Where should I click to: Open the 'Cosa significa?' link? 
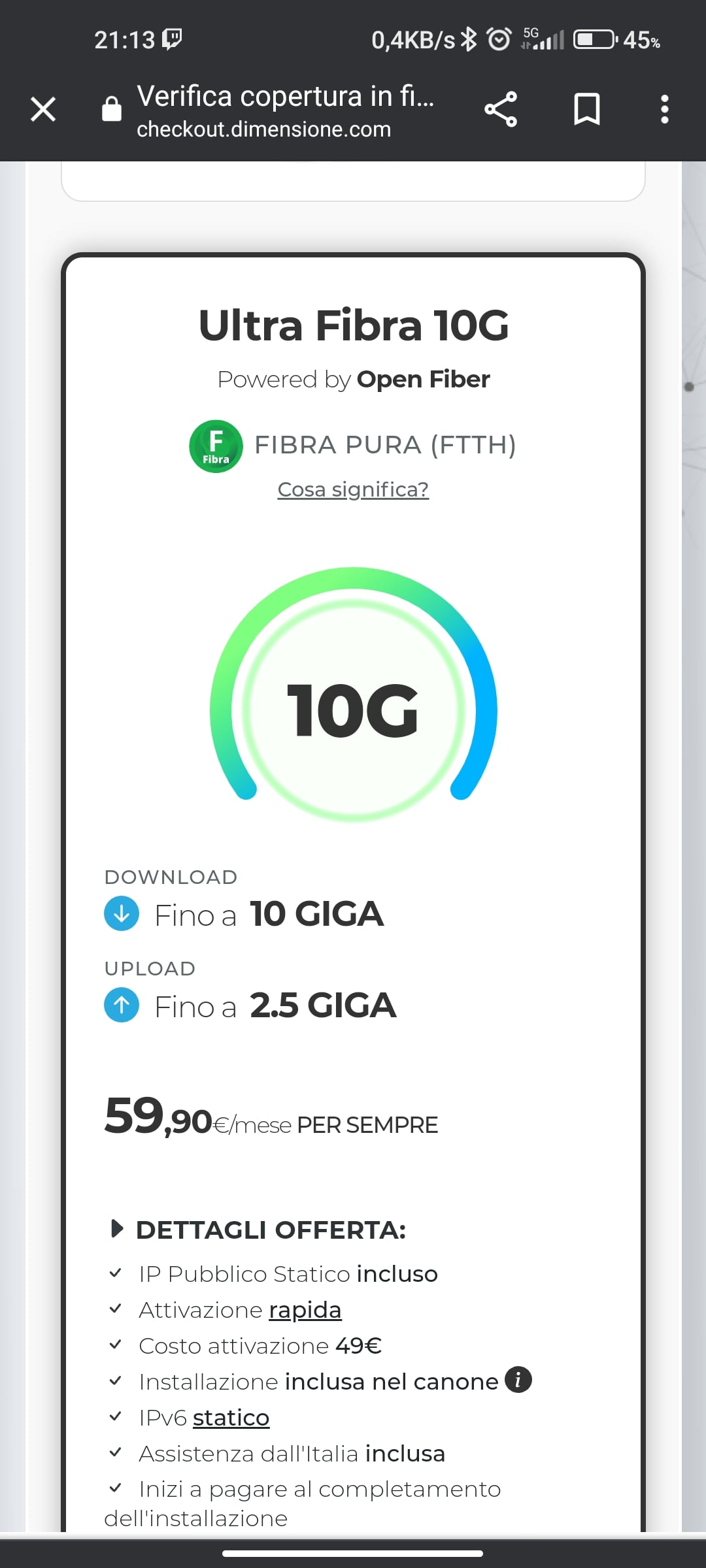353,489
